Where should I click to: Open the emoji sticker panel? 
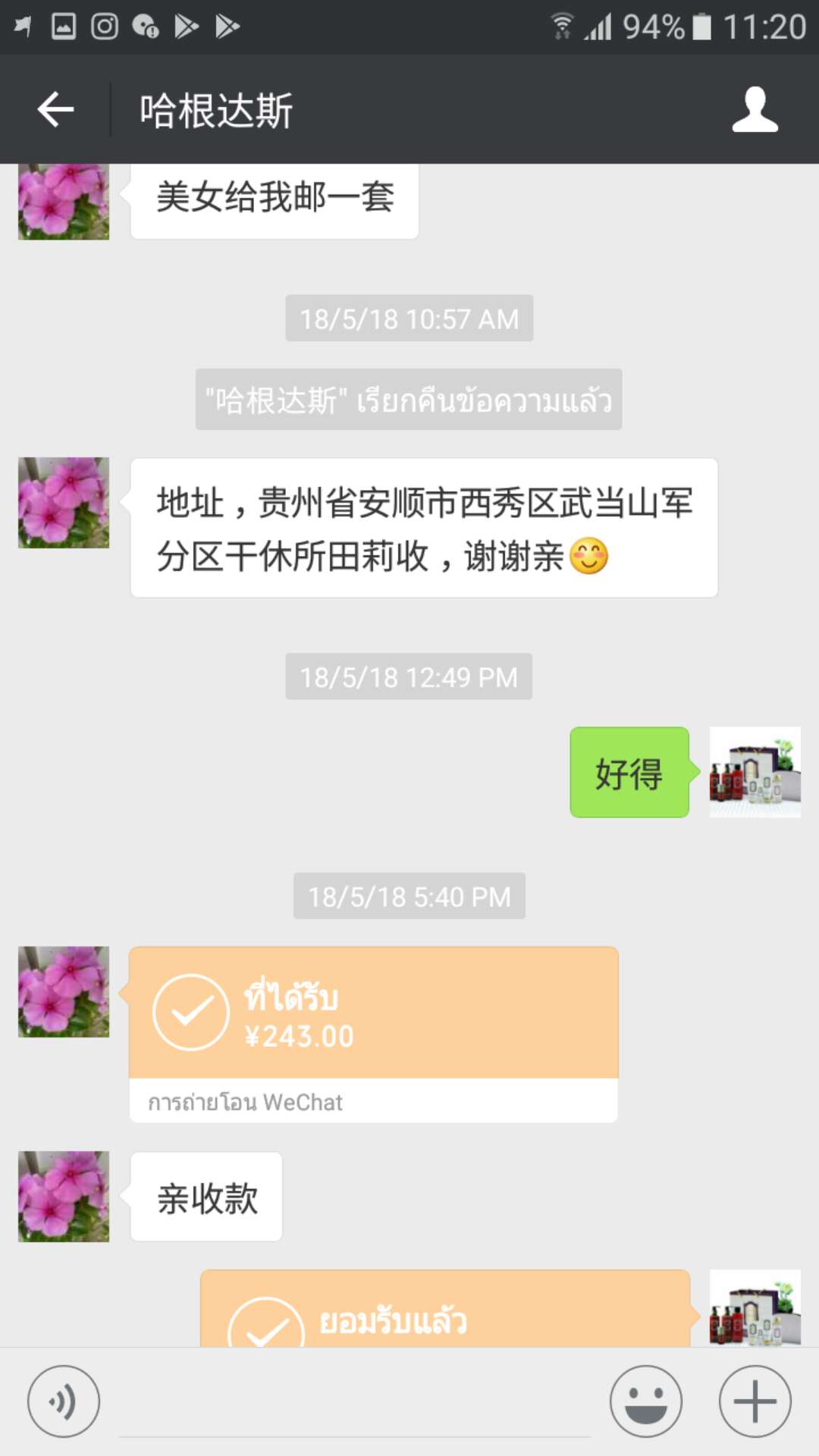click(x=646, y=1401)
